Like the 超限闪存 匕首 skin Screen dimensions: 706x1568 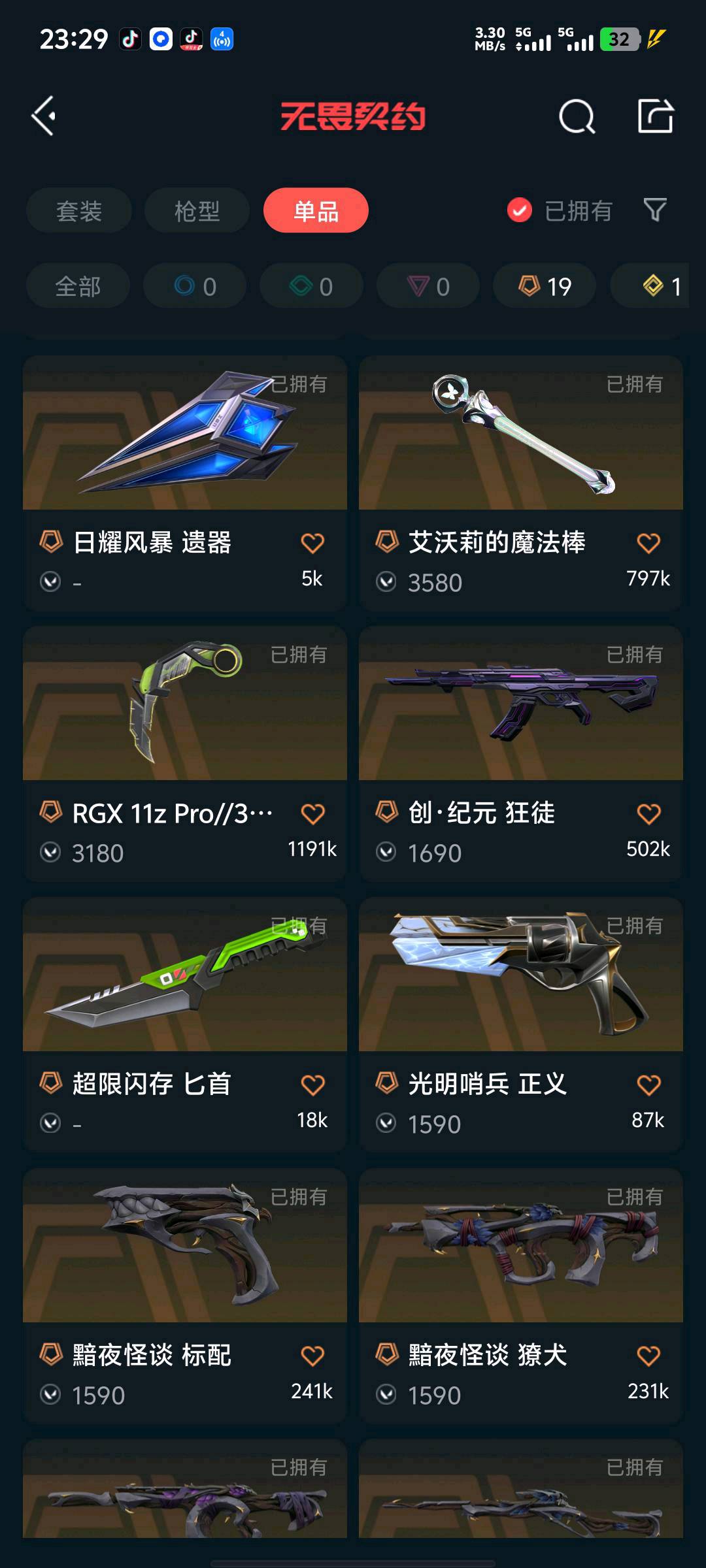[x=312, y=1085]
